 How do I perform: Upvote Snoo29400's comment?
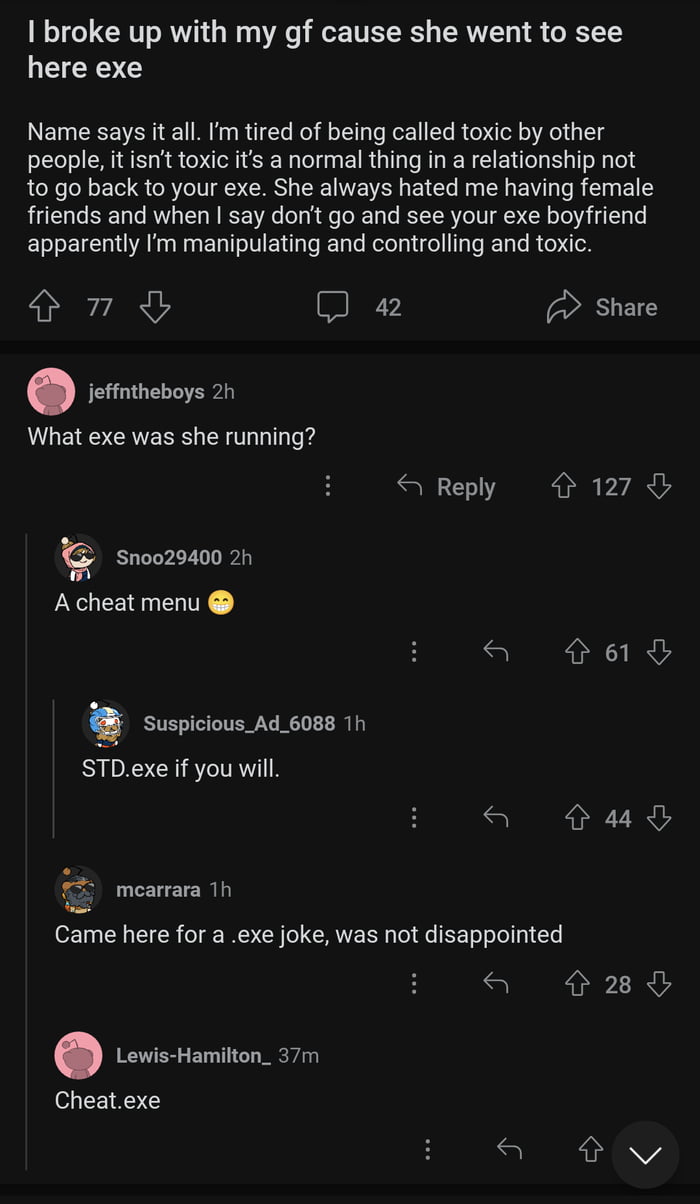point(577,653)
